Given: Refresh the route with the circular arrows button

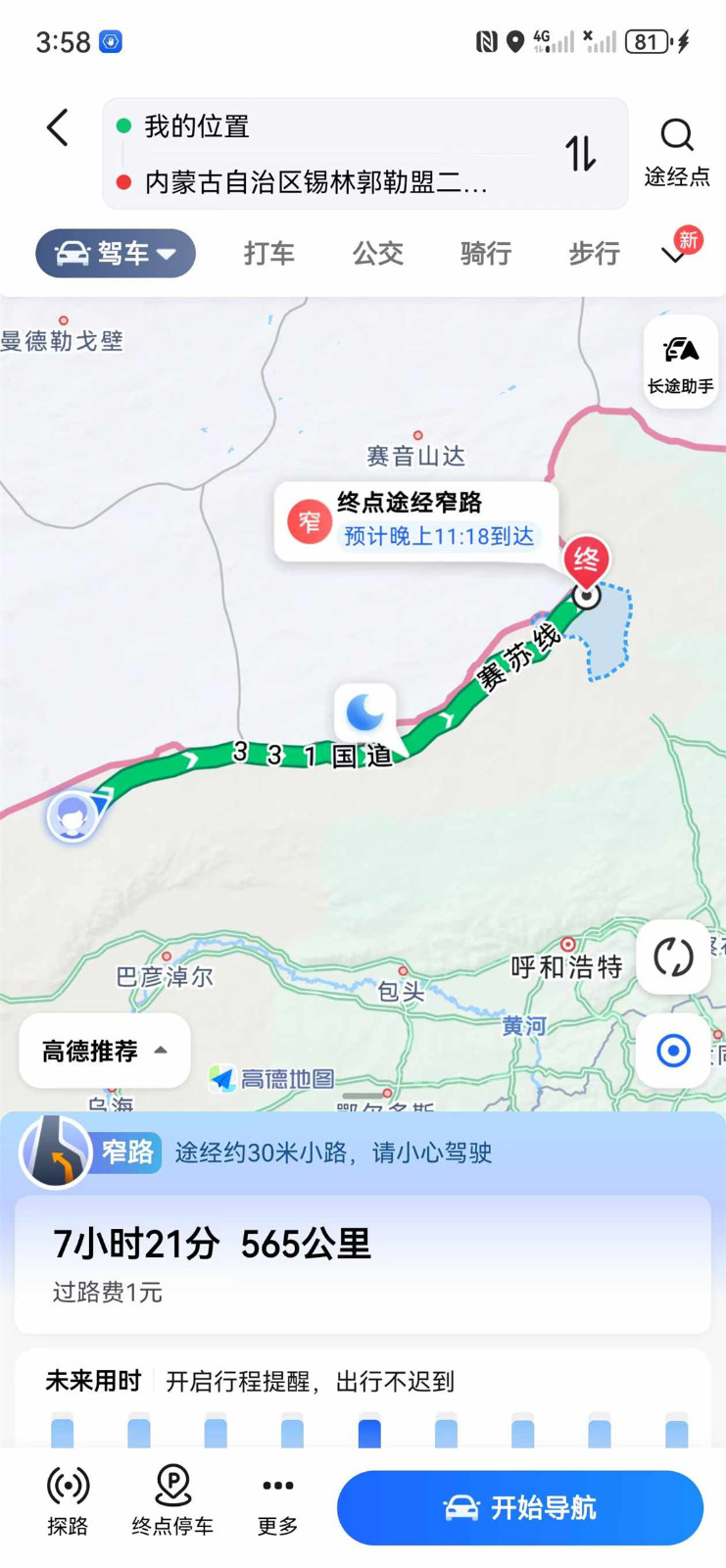Looking at the screenshot, I should (673, 956).
